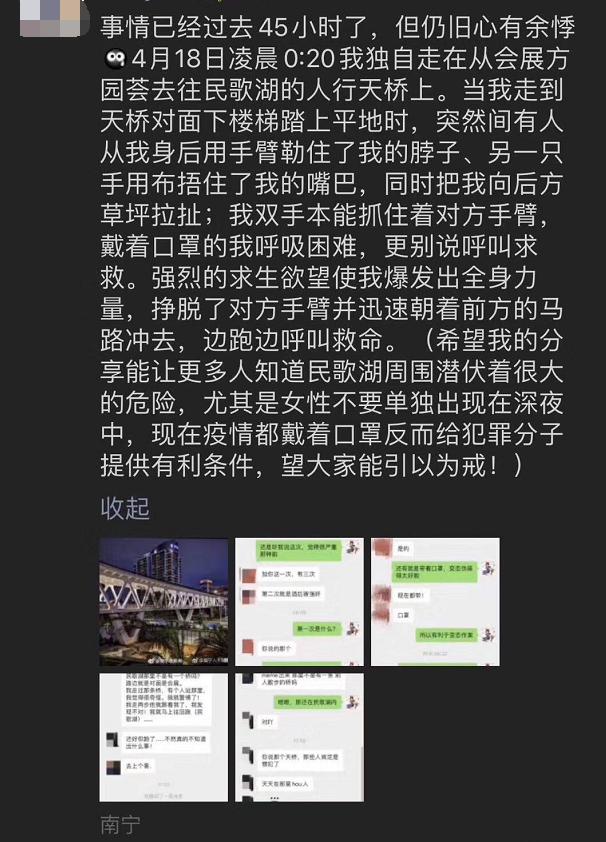The width and height of the screenshot is (606, 842).
Task: Open the footbridge night photo
Action: tap(163, 601)
